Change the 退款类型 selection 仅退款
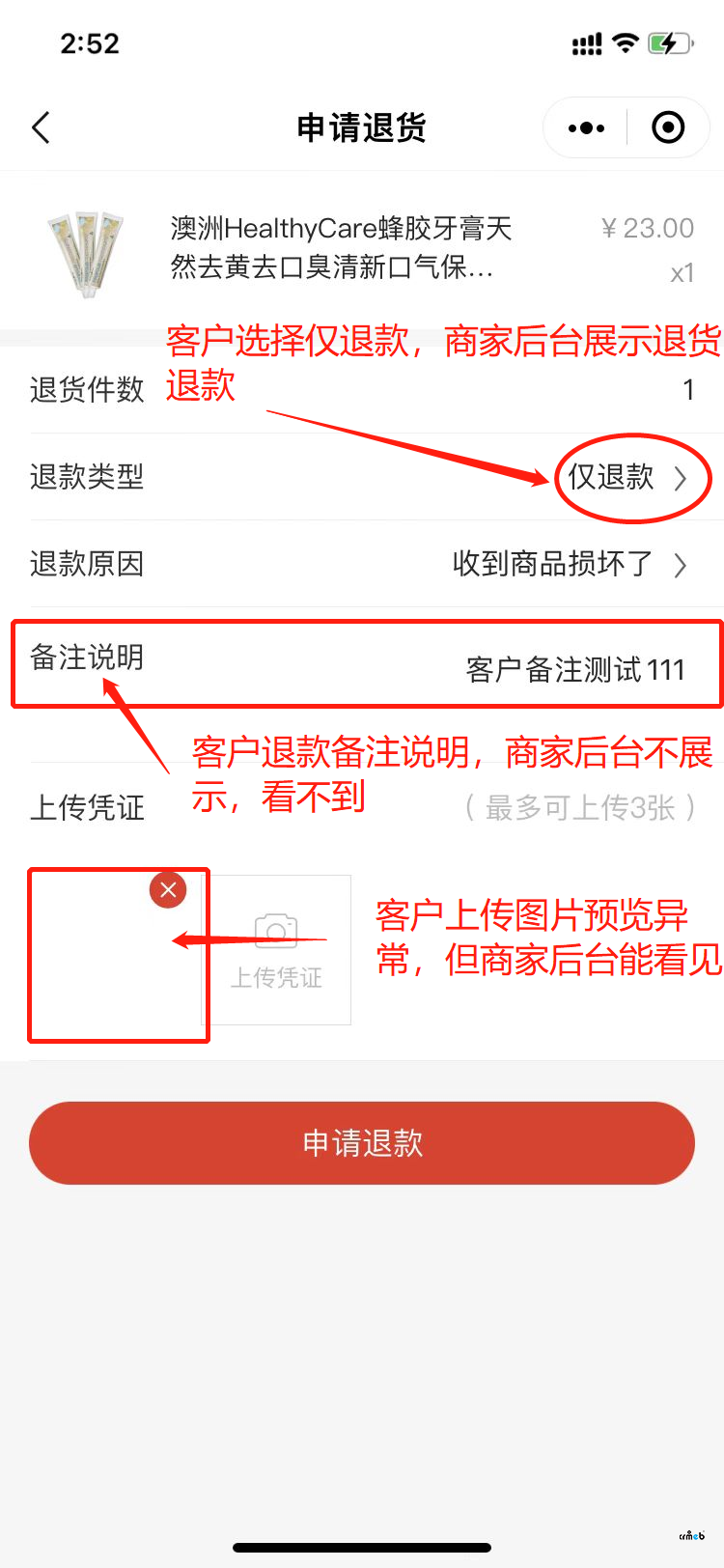The image size is (724, 1568). coord(626,478)
